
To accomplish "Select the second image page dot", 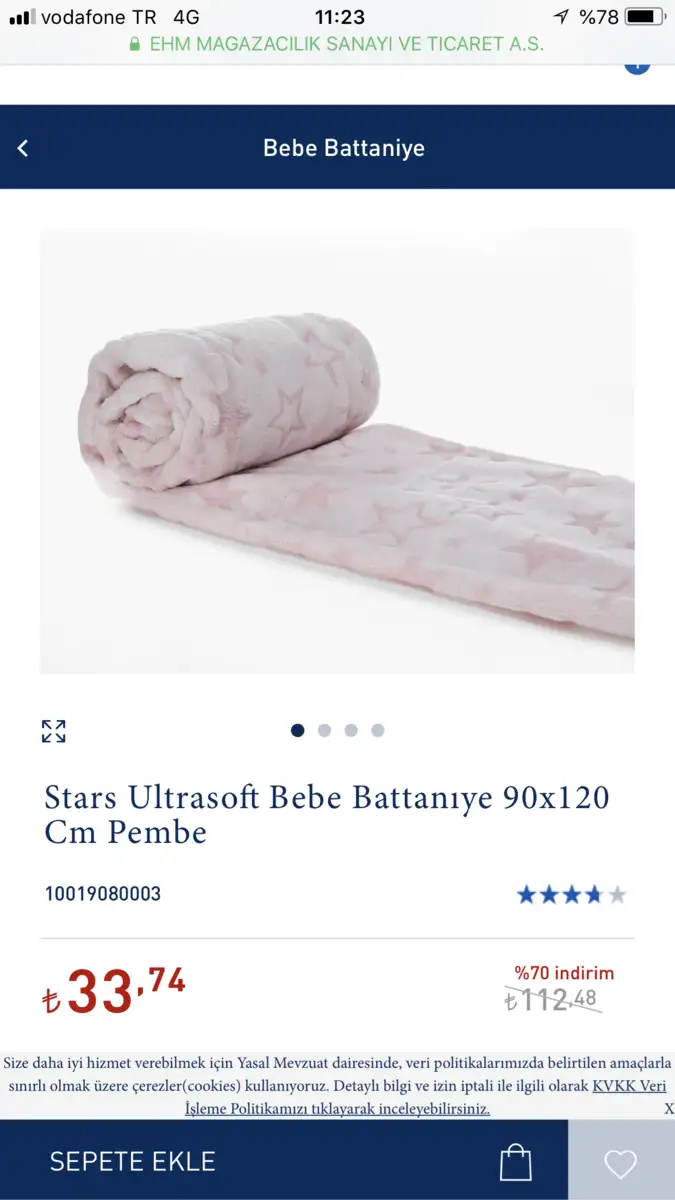I will pos(324,730).
